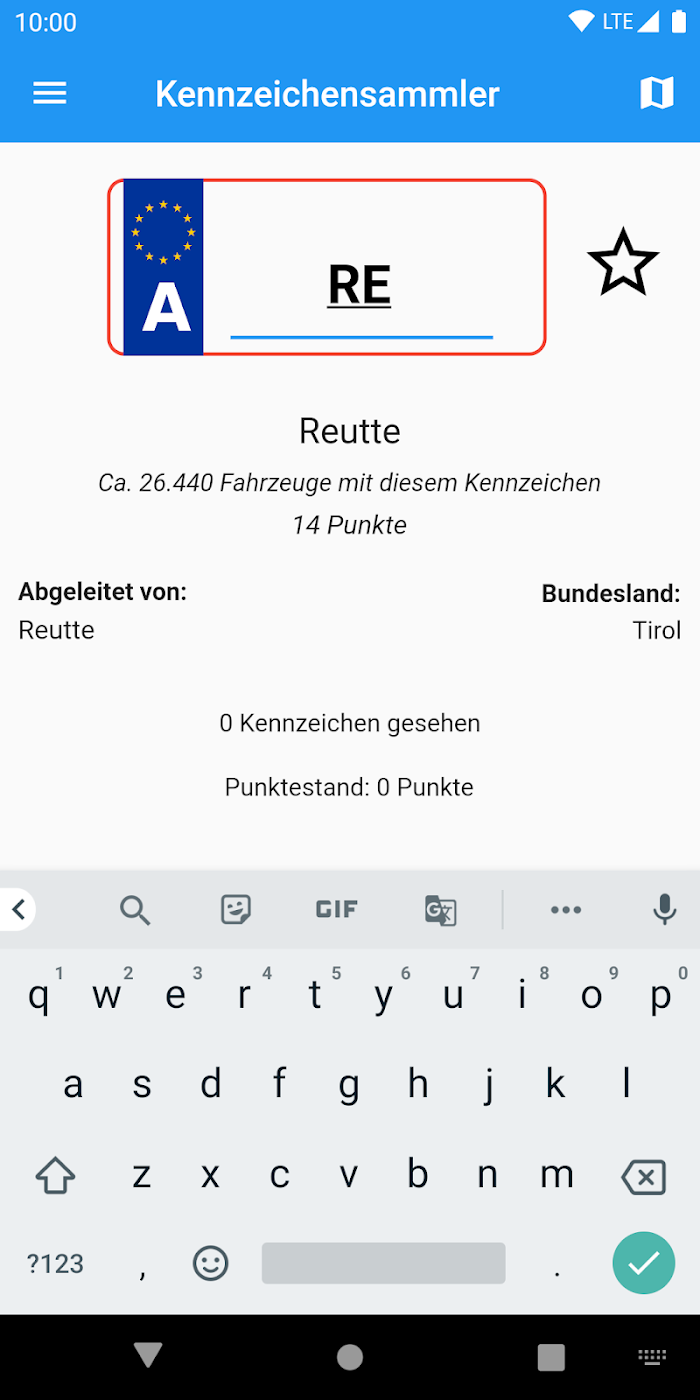The image size is (700, 1400).
Task: Toggle the shift key
Action: coord(55,1176)
